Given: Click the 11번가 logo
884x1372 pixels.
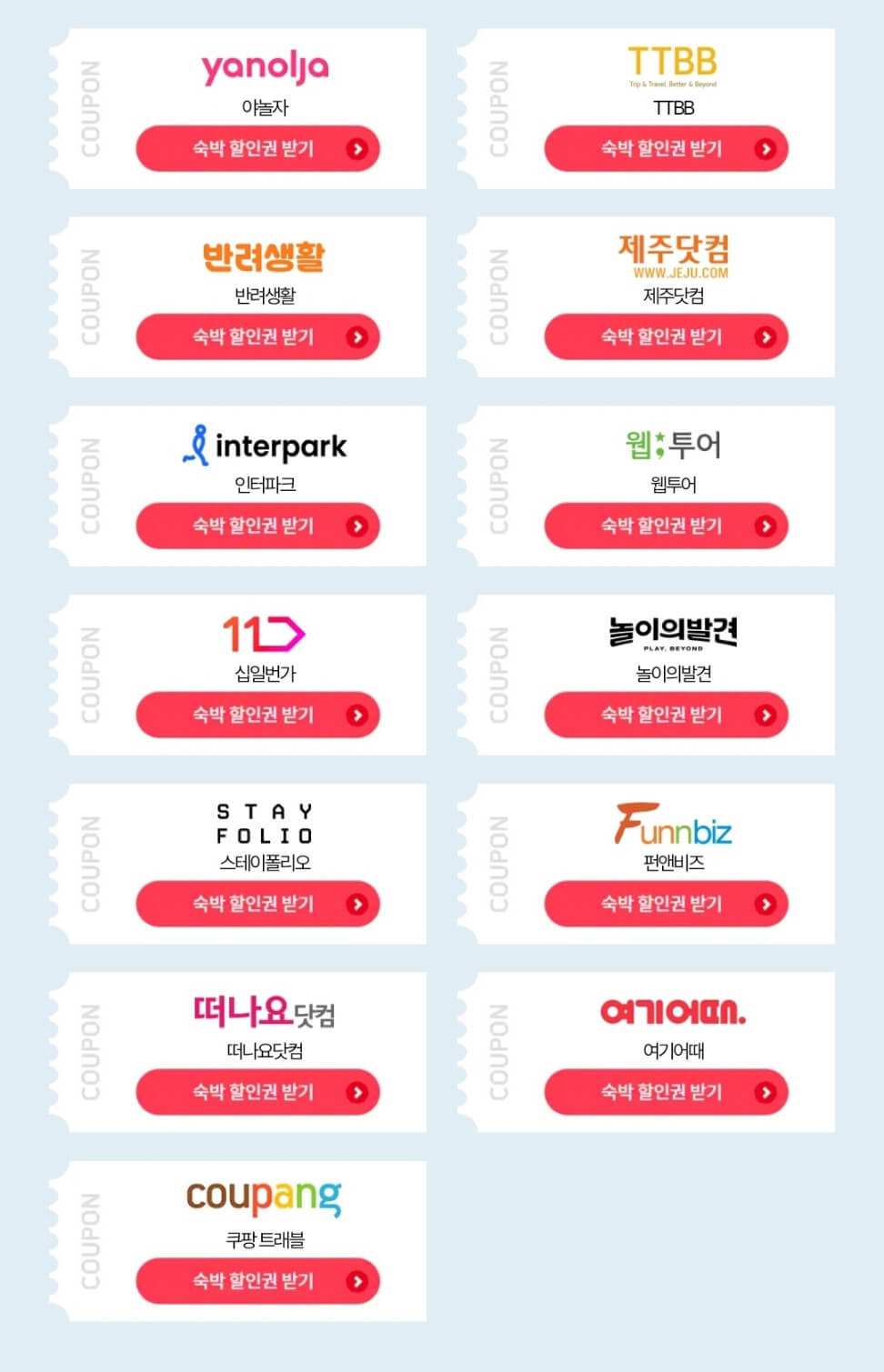Looking at the screenshot, I should click(264, 635).
